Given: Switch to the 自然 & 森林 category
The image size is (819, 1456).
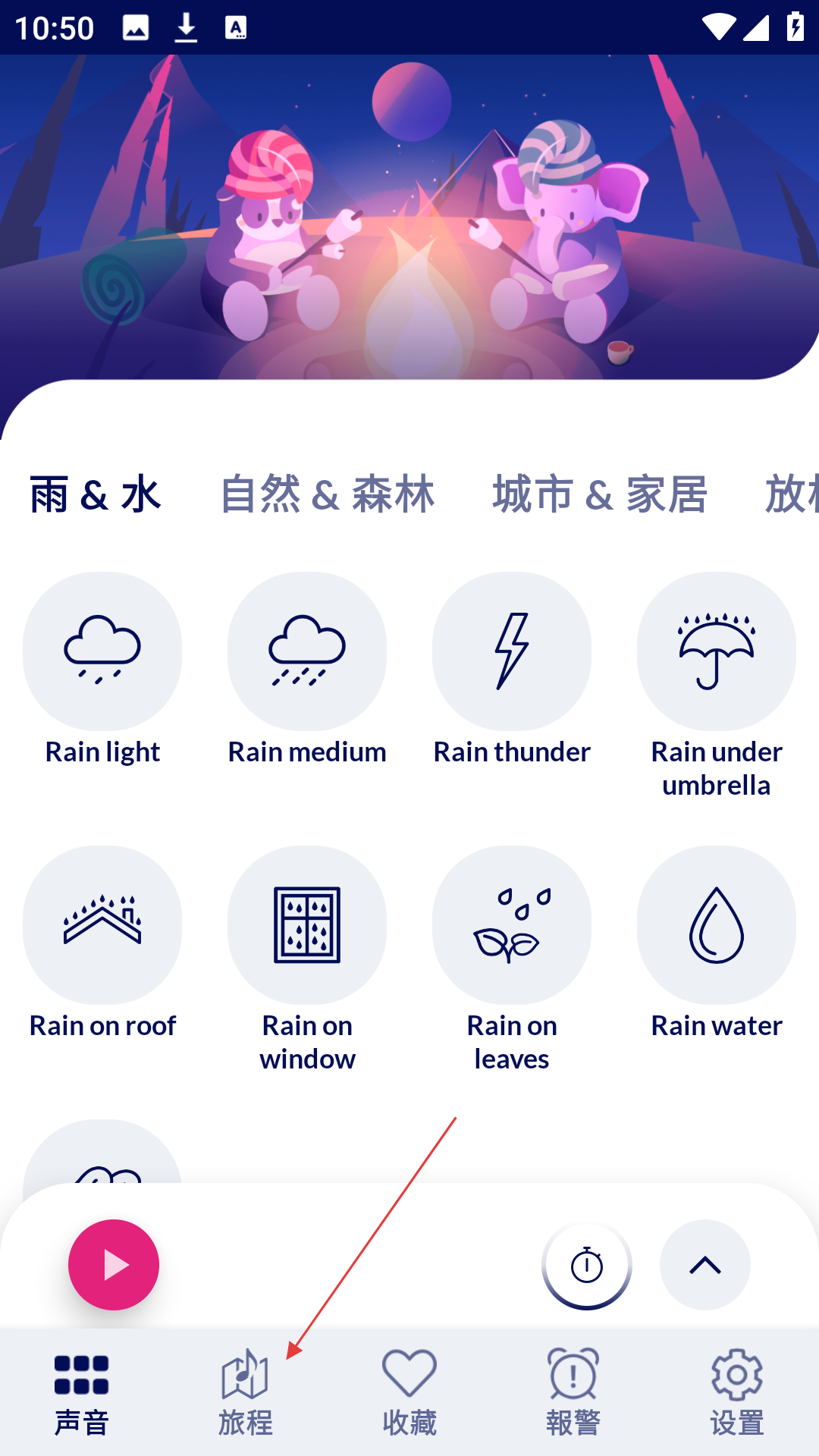Looking at the screenshot, I should point(327,494).
